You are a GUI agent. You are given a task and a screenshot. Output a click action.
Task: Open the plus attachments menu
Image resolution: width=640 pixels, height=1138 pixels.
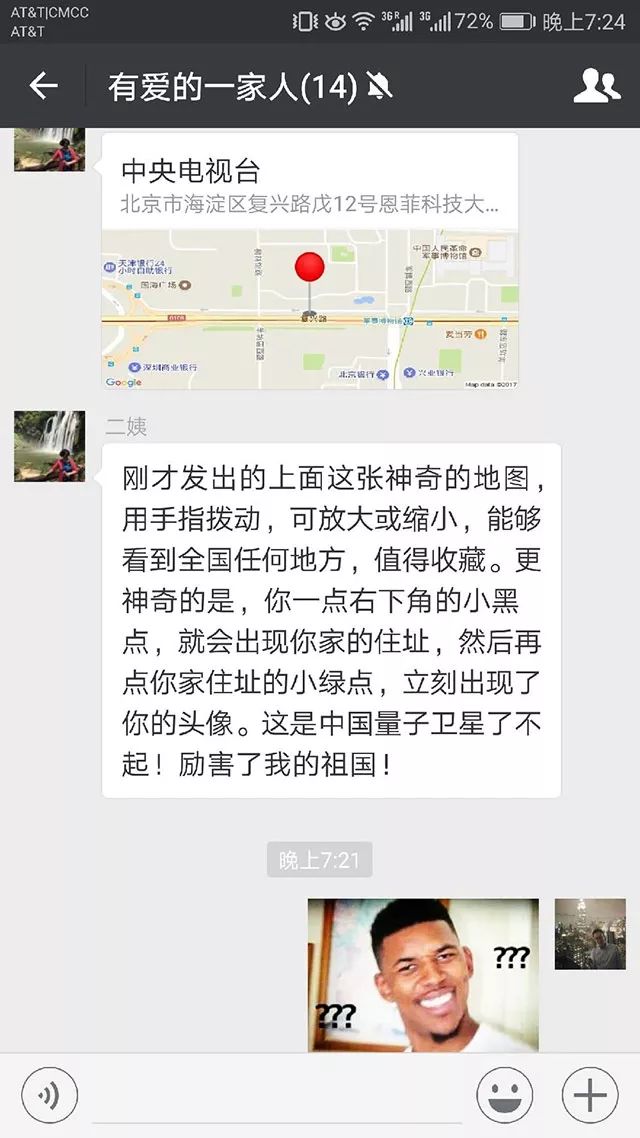point(590,1095)
